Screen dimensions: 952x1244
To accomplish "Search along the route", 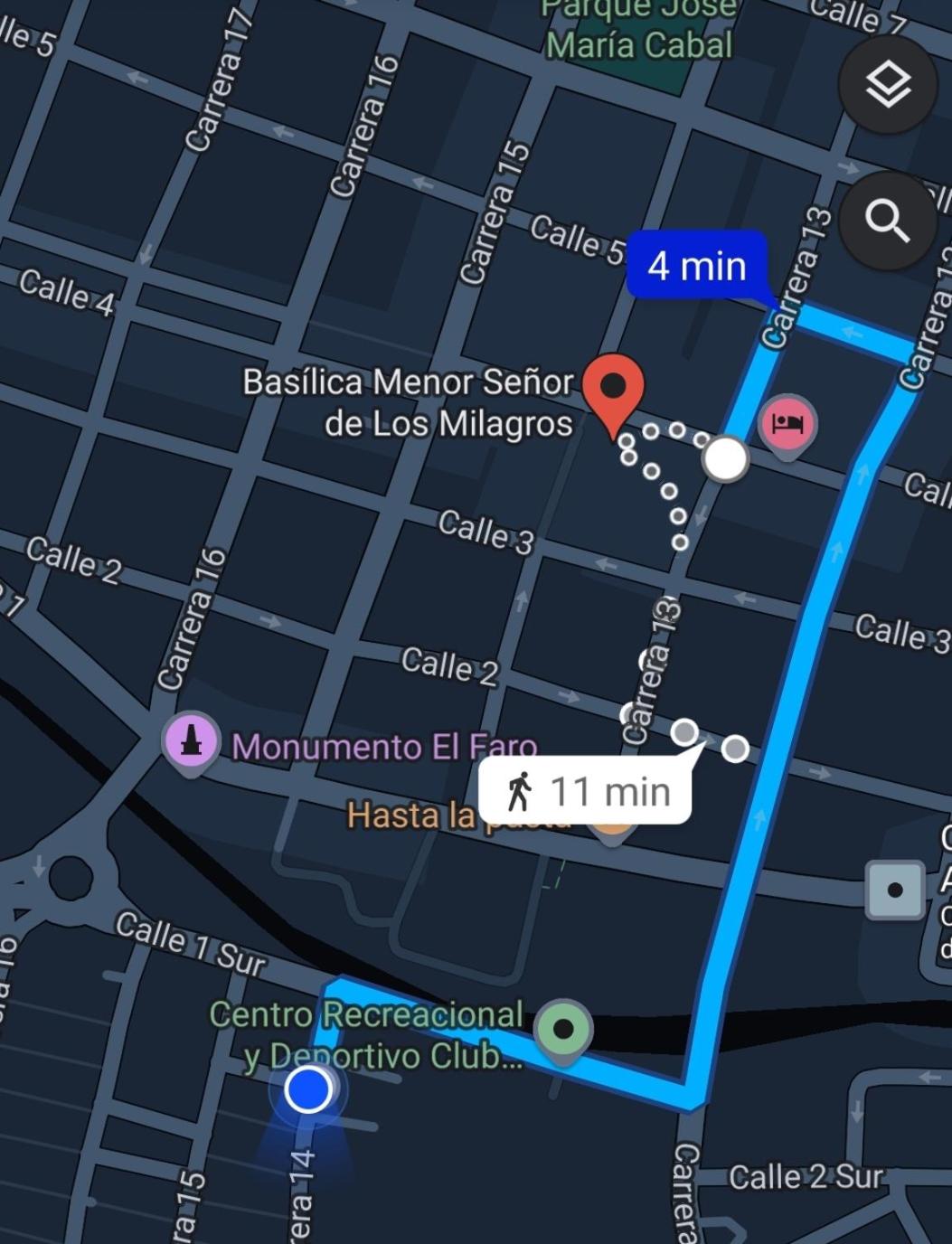I will pyautogui.click(x=887, y=220).
